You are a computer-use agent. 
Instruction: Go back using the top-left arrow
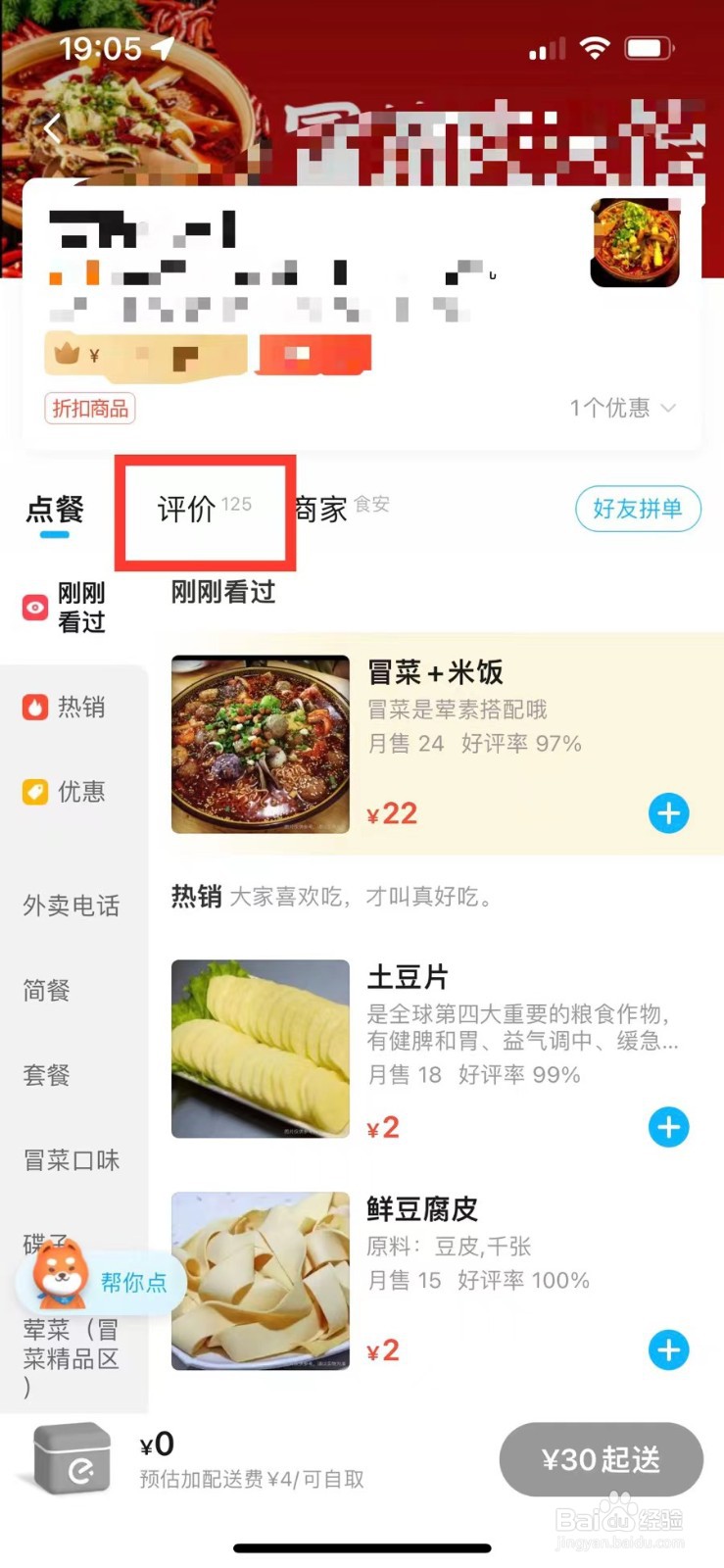(53, 128)
